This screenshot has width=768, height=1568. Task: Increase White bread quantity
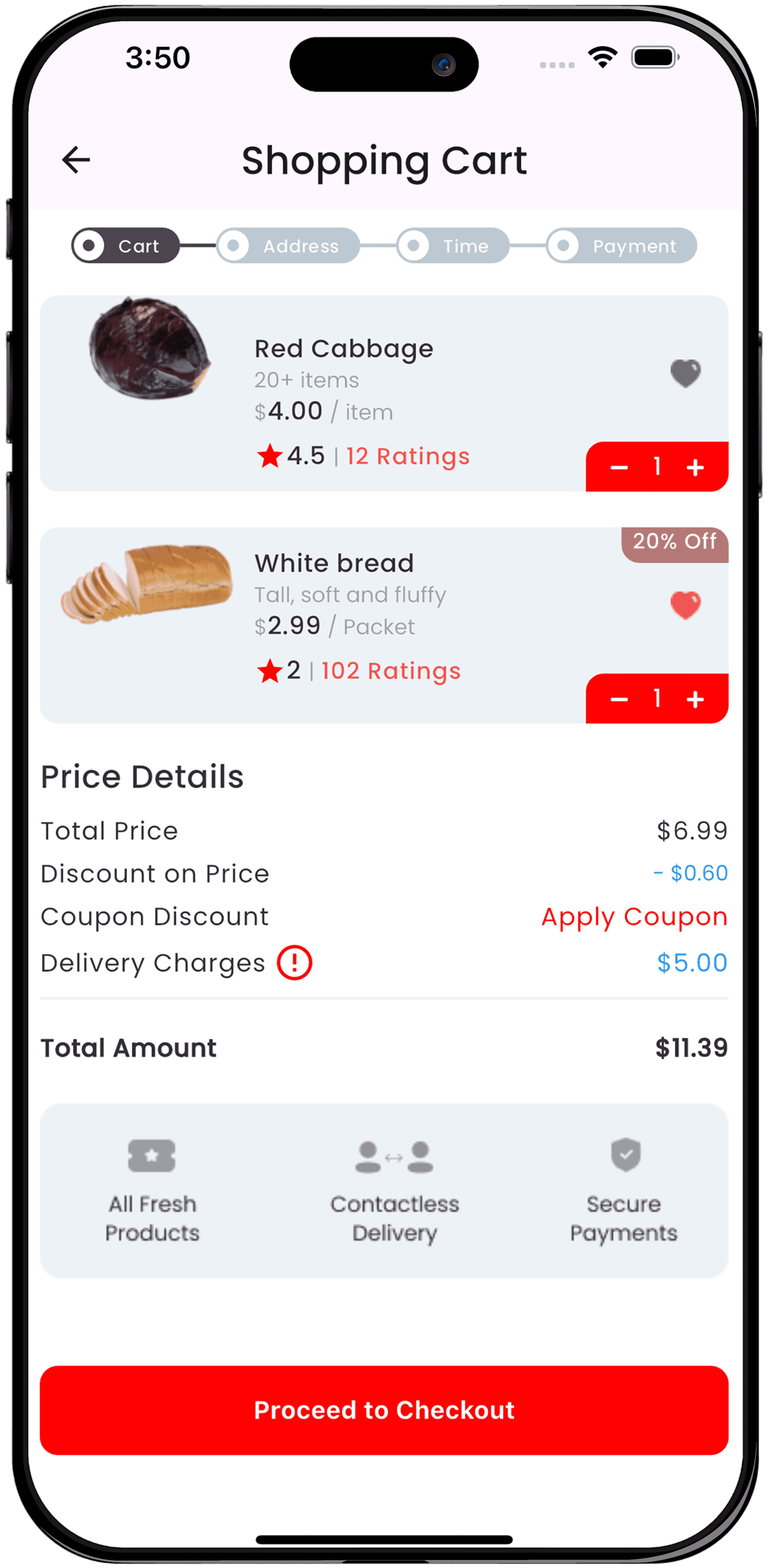(x=695, y=699)
